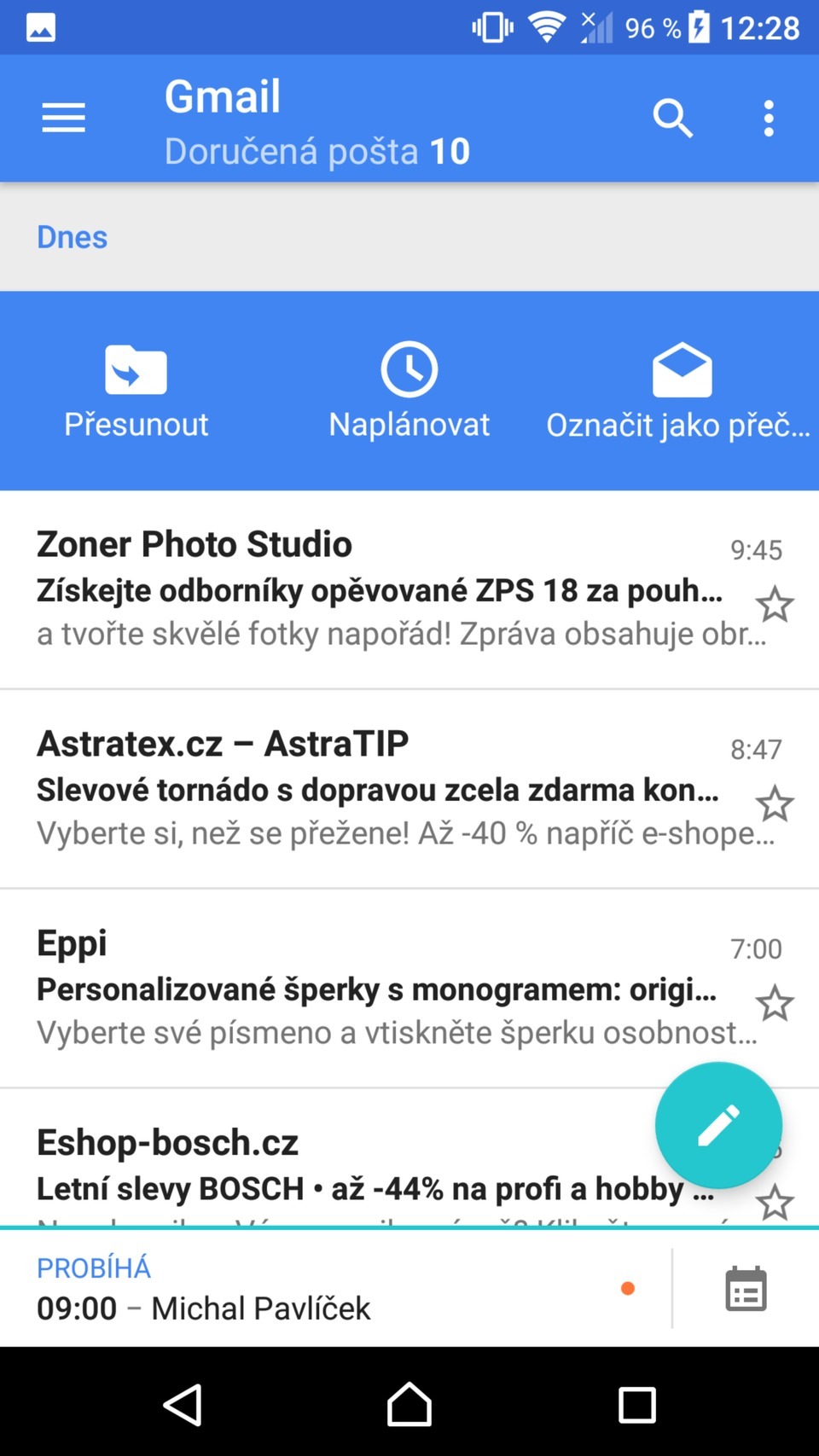Tap the Označit jako přečtené envelope icon
This screenshot has height=1456, width=819.
(x=680, y=369)
